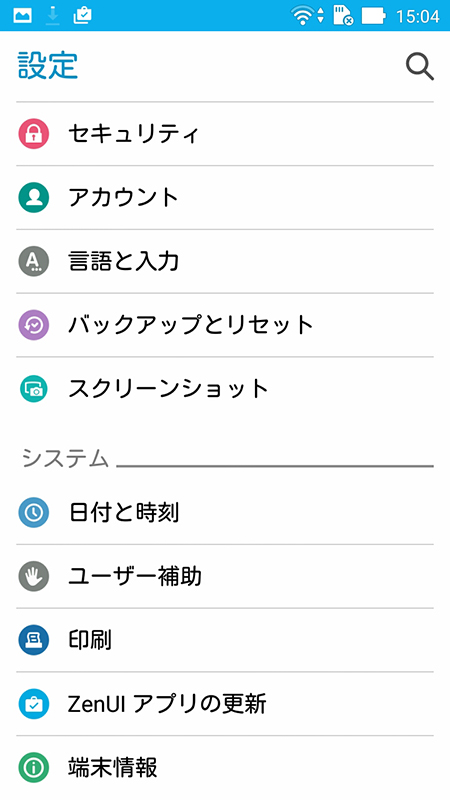The image size is (450, 800).
Task: Open ユーザー補助 settings
Action: point(225,576)
